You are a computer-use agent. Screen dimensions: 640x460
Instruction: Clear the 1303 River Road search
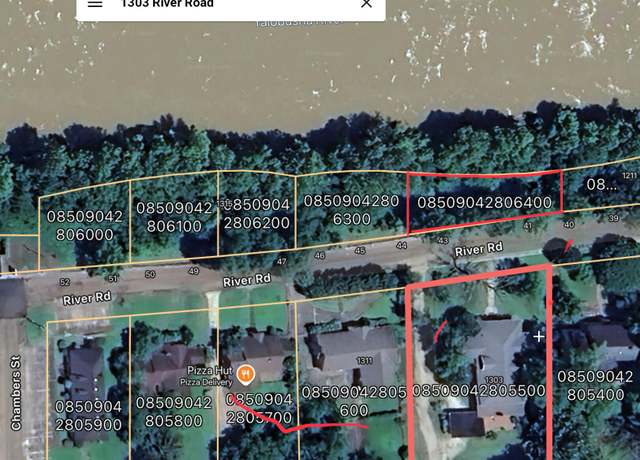click(x=366, y=4)
